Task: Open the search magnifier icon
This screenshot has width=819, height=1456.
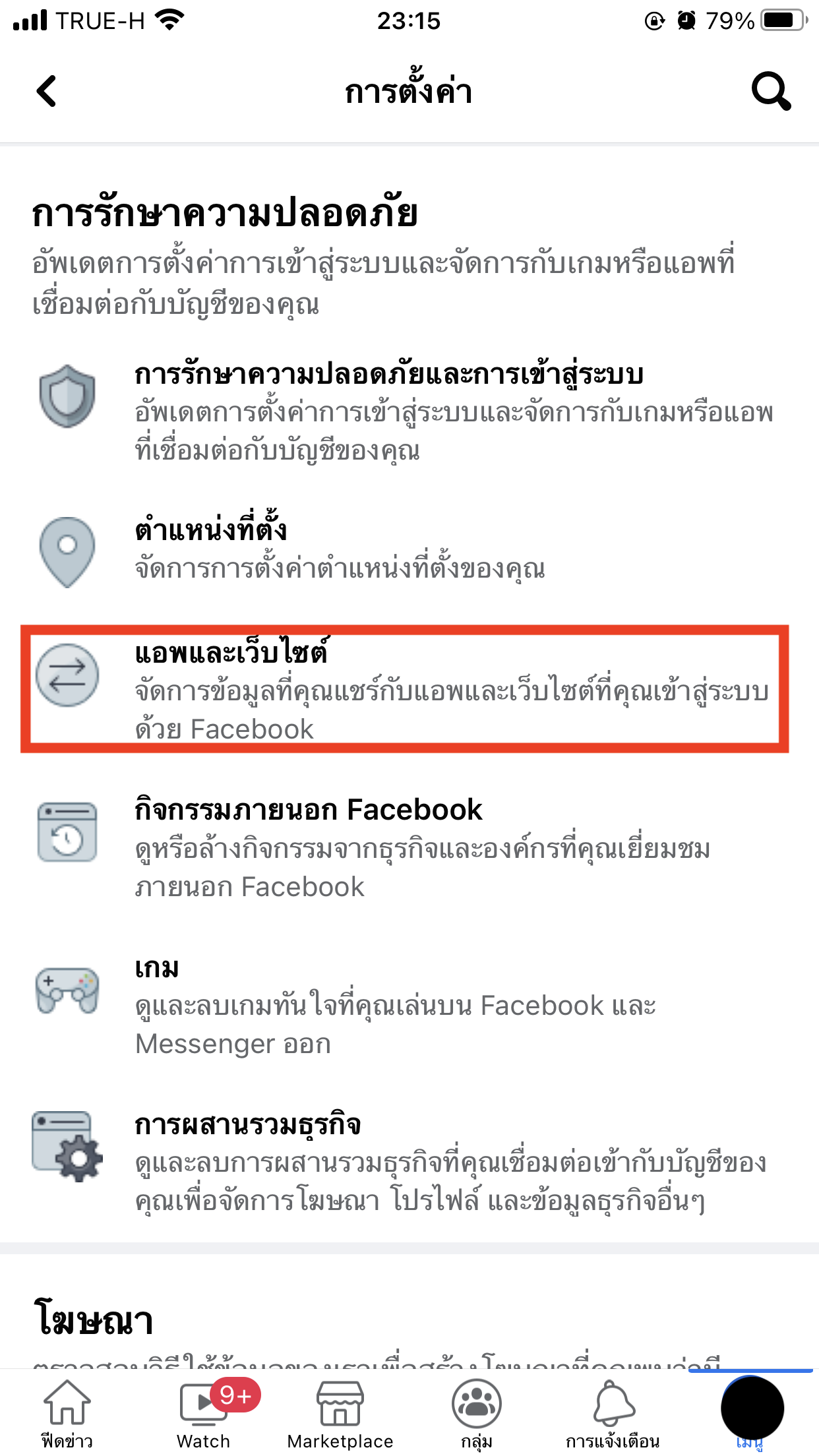Action: (x=770, y=91)
